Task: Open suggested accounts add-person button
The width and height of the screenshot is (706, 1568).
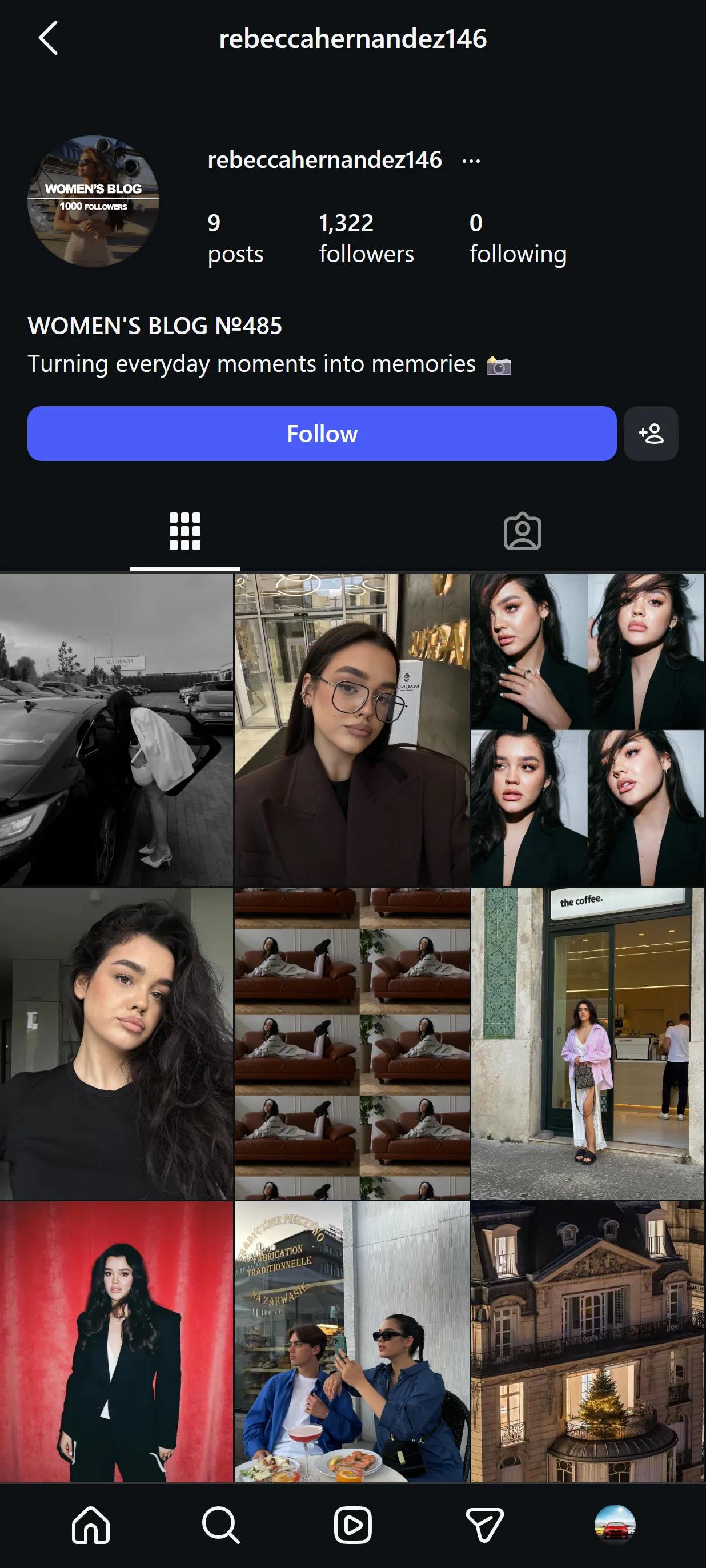Action: 651,434
